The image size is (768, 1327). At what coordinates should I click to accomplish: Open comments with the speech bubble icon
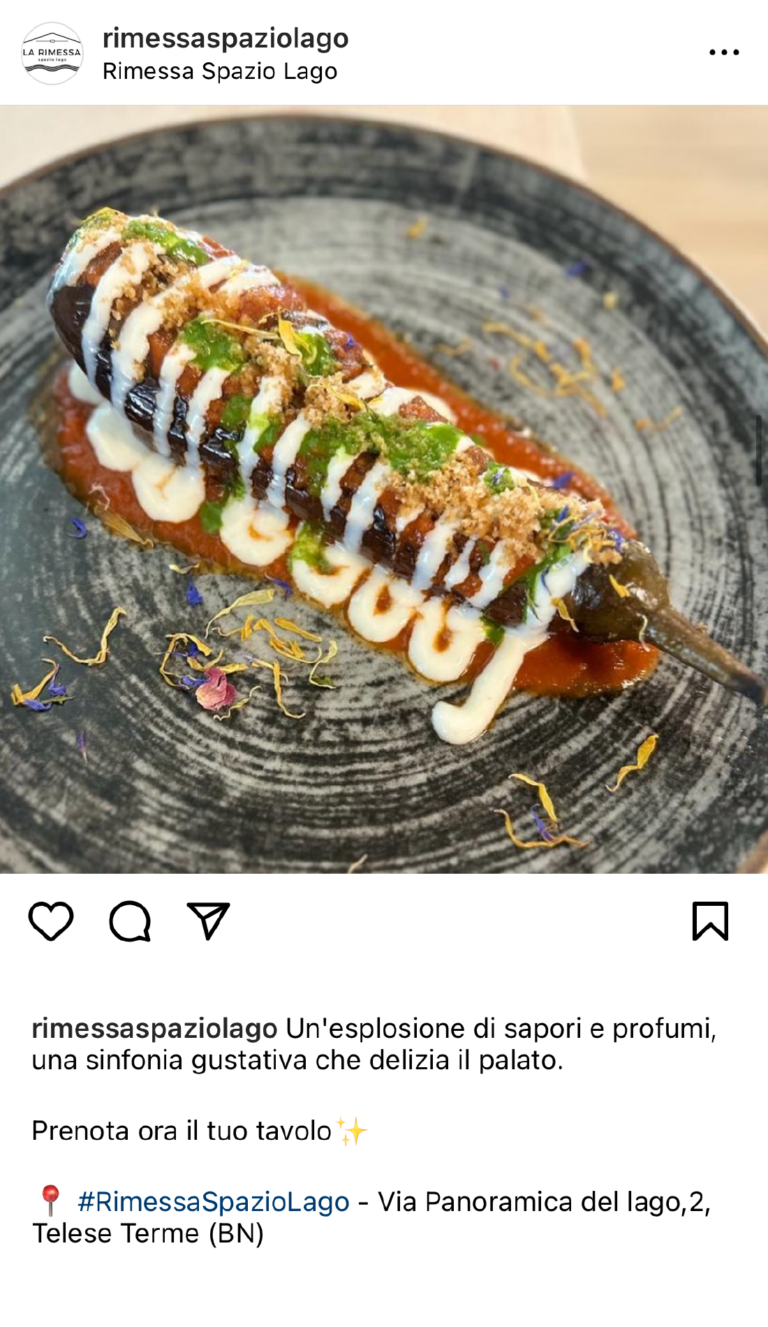pos(130,921)
